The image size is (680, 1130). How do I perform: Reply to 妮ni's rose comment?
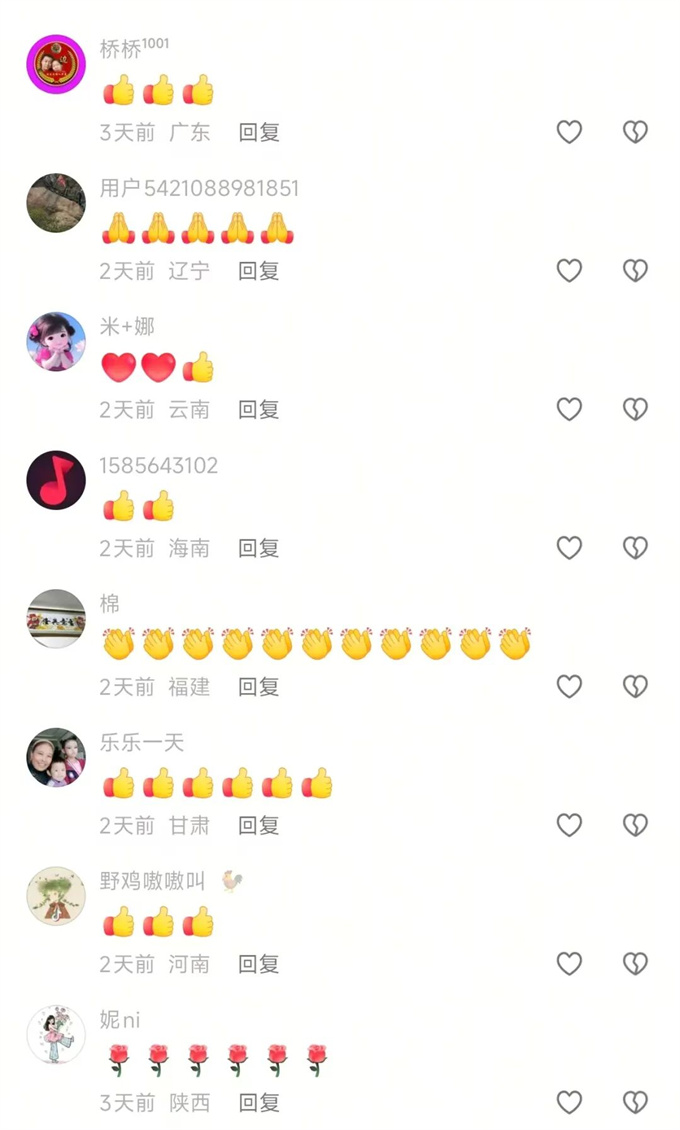[x=259, y=1103]
